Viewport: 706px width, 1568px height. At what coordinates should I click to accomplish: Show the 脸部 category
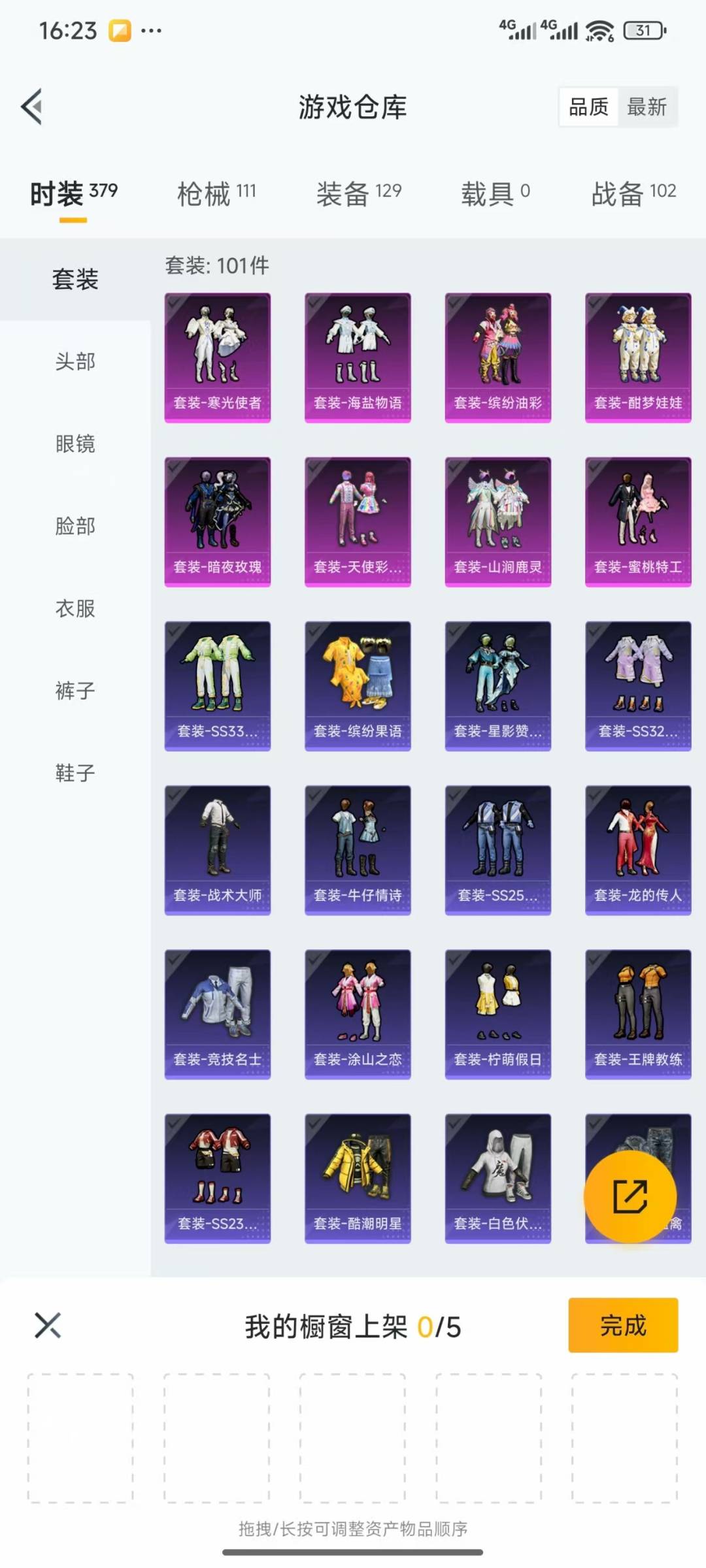click(75, 526)
